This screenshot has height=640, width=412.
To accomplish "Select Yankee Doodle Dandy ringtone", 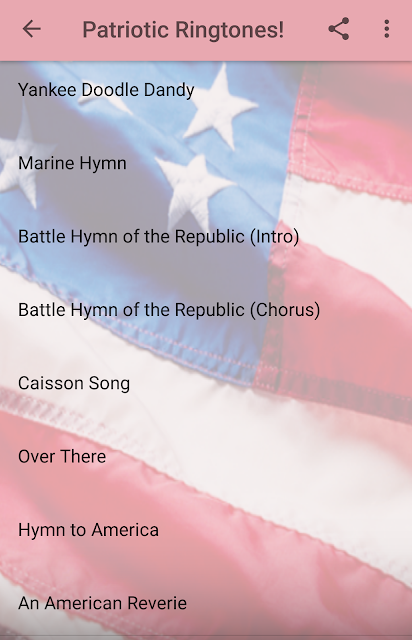I will (x=206, y=90).
